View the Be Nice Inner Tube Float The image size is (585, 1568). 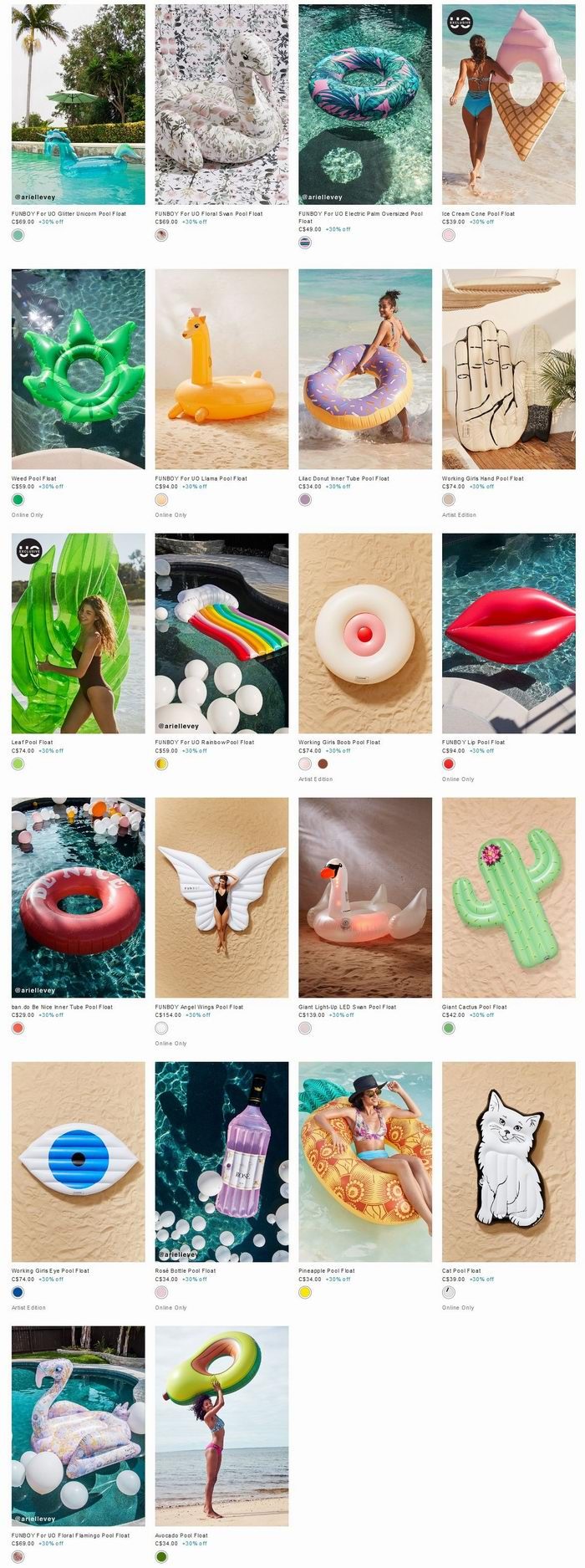click(x=78, y=897)
